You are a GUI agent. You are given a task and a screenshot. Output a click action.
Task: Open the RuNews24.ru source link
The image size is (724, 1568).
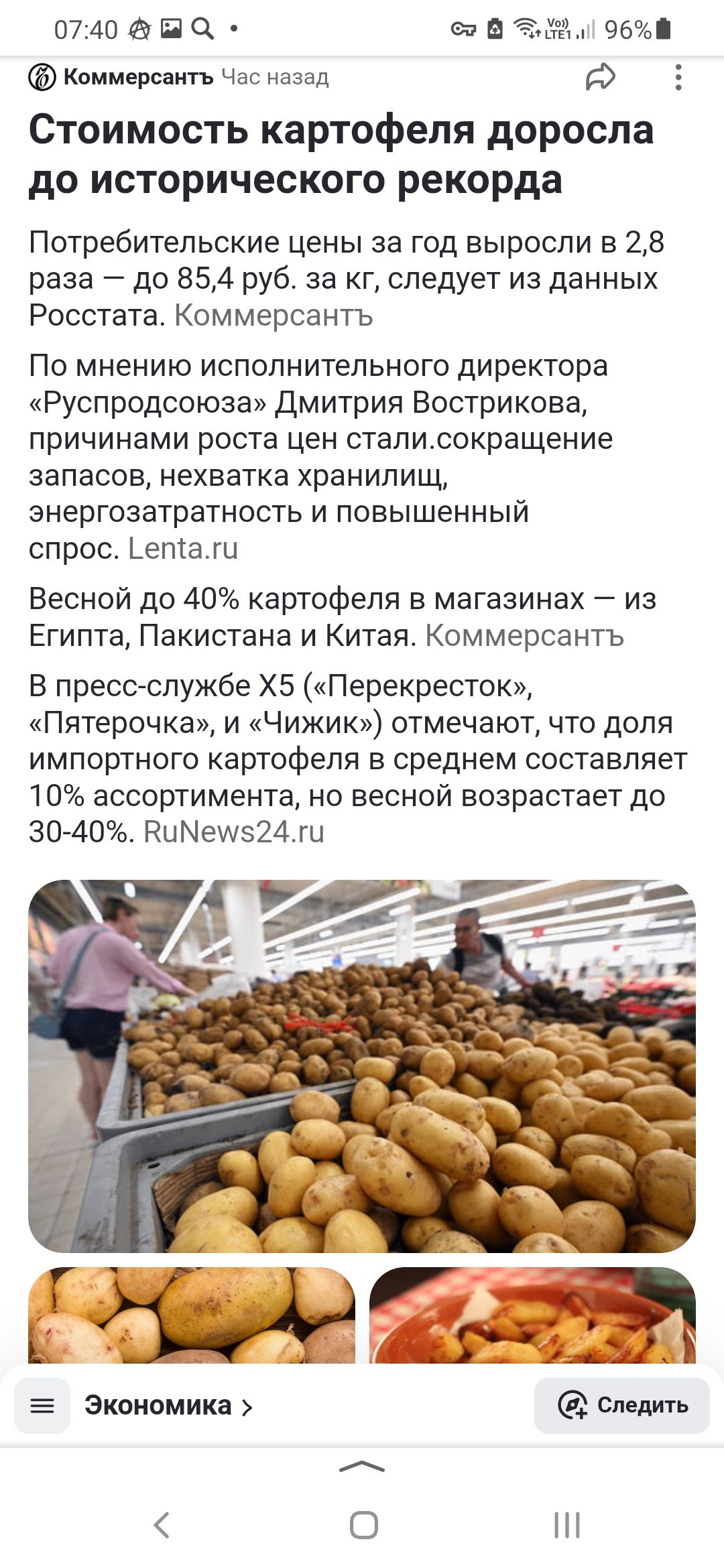tap(234, 832)
